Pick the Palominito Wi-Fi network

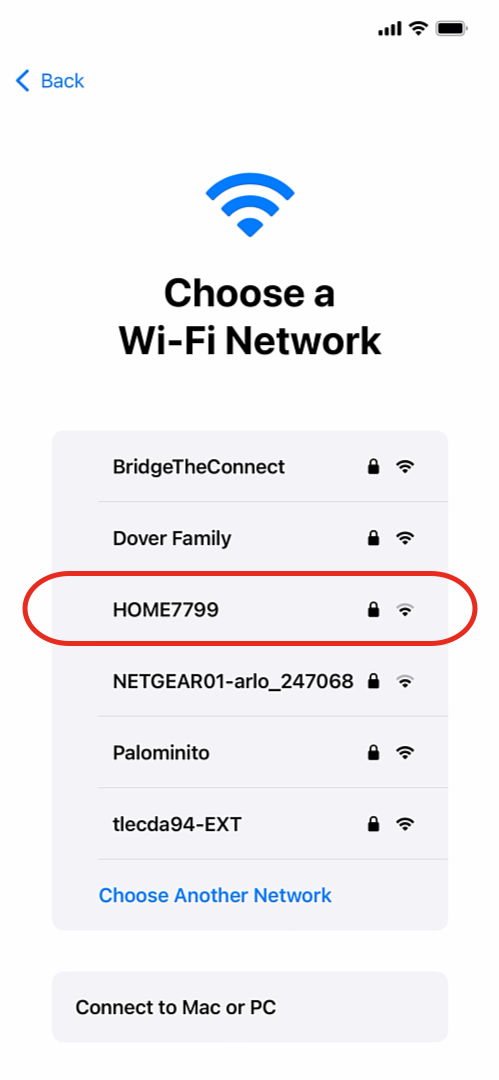click(x=250, y=753)
